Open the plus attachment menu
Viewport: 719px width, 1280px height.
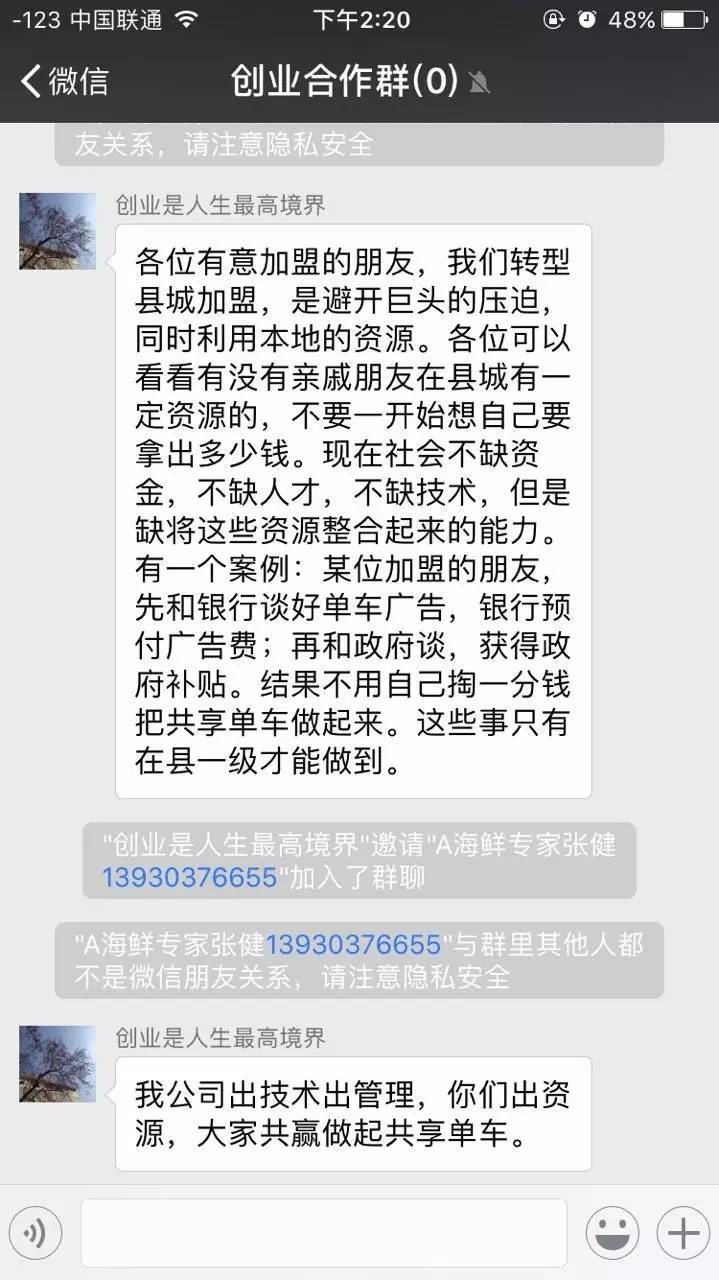(x=682, y=1233)
